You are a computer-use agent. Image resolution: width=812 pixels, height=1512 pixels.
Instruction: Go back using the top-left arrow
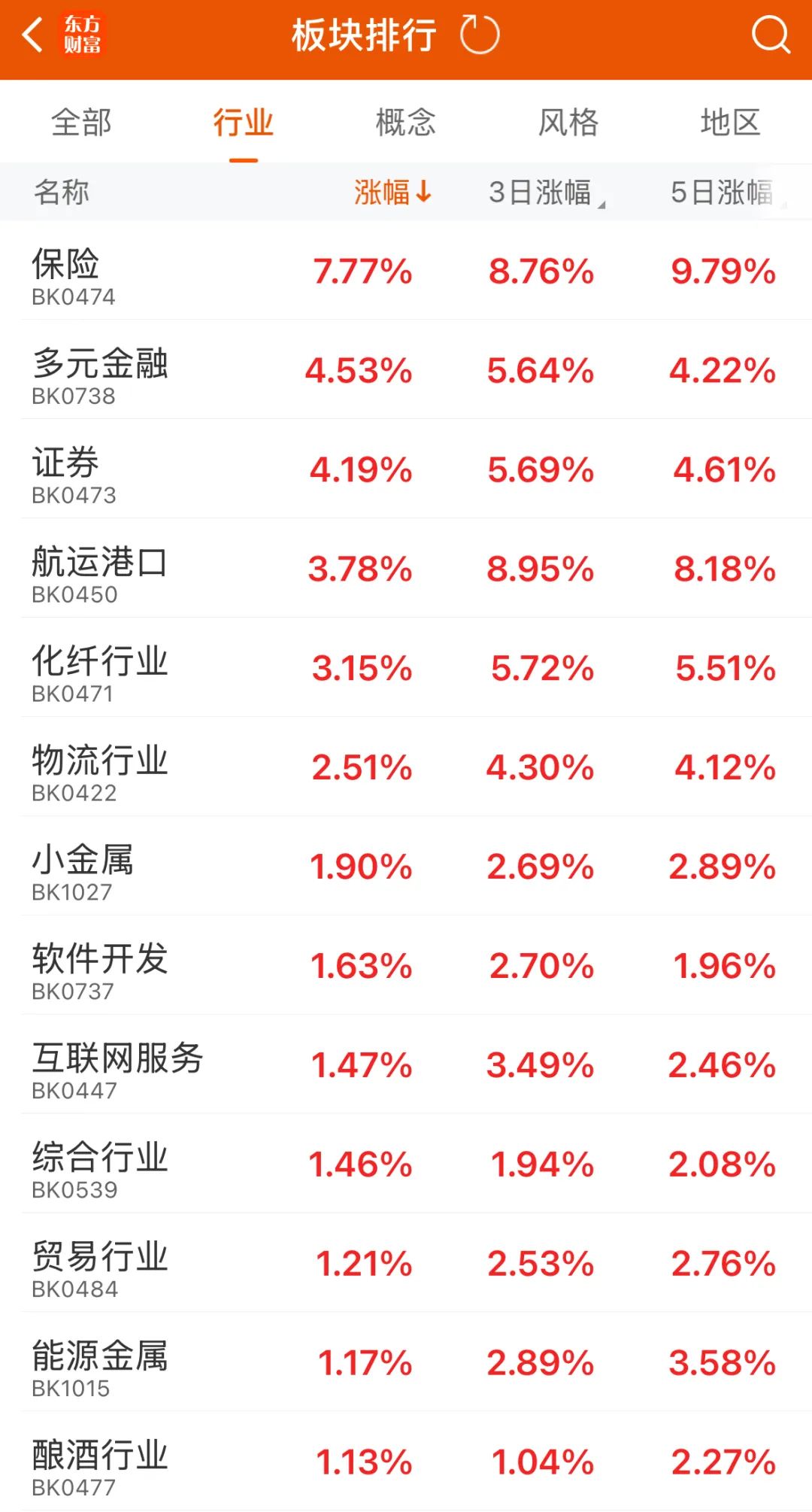(32, 35)
